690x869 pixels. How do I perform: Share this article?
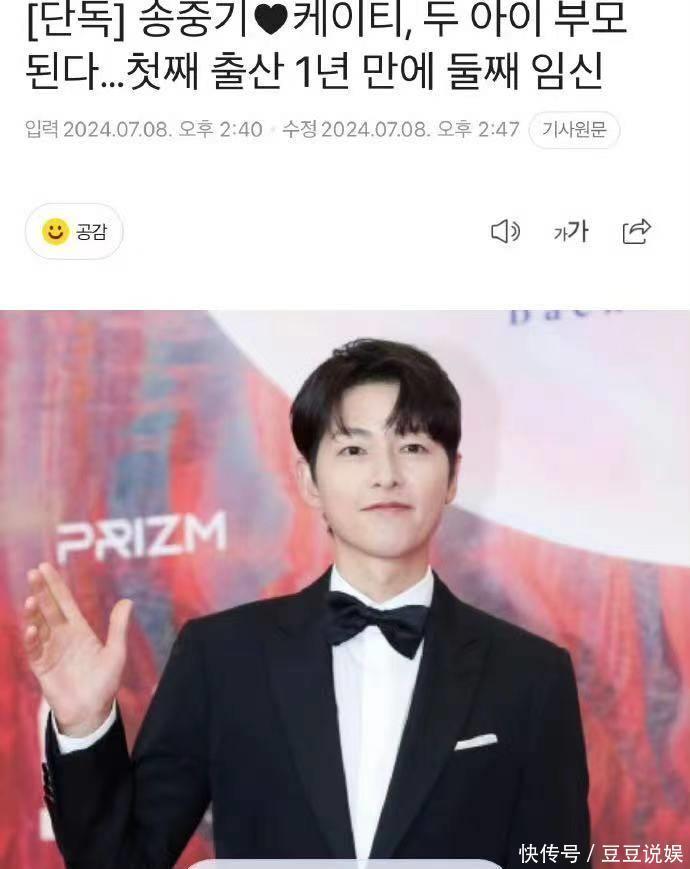tap(637, 232)
